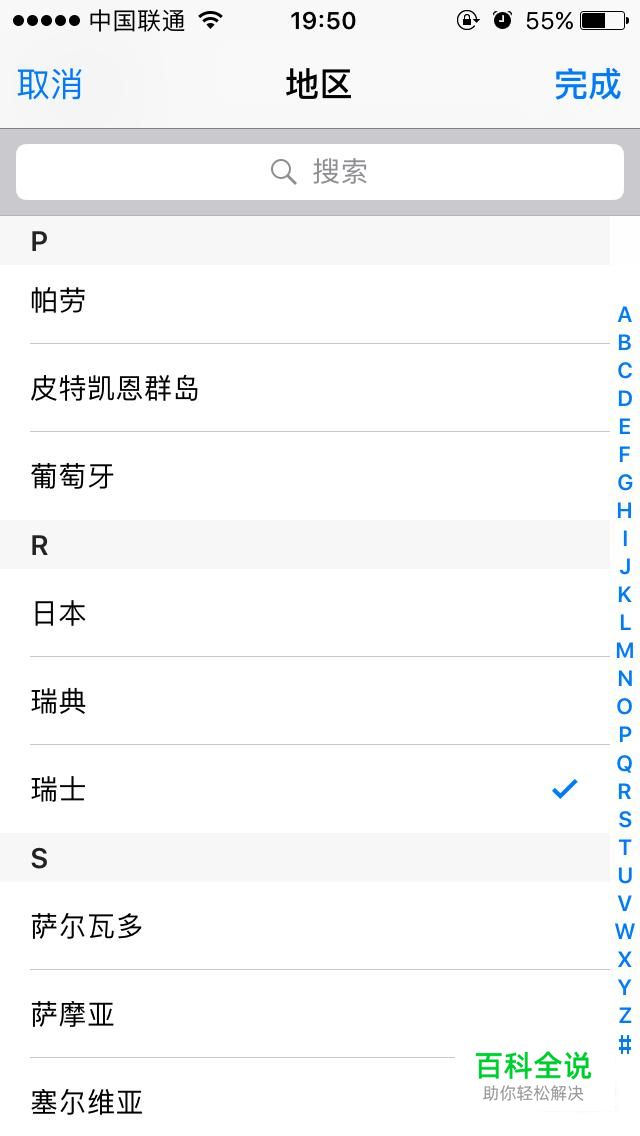Choose 皮特凯恩群岛 from the list
Screen dimensions: 640x1136
tap(304, 388)
